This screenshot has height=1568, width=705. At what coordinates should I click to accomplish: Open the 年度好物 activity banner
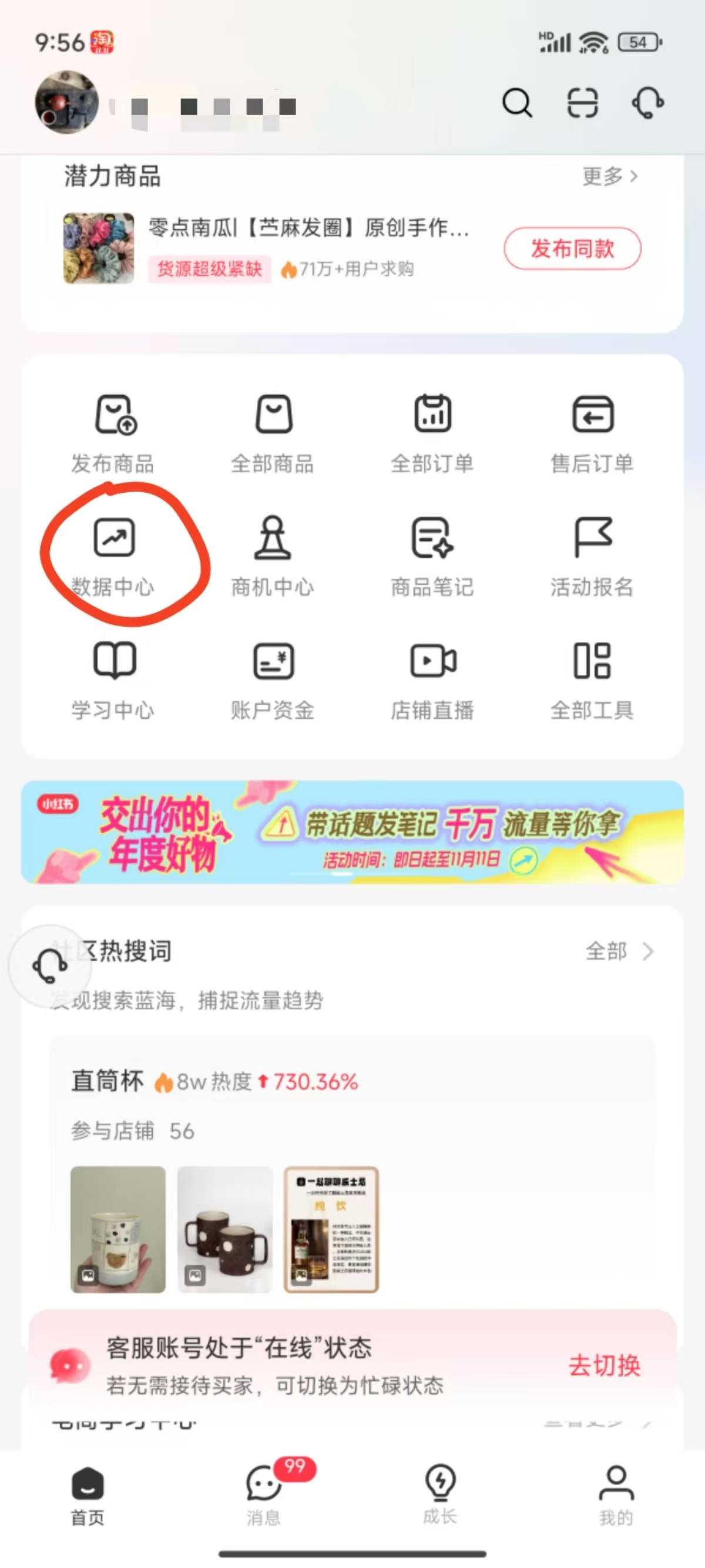tap(352, 832)
